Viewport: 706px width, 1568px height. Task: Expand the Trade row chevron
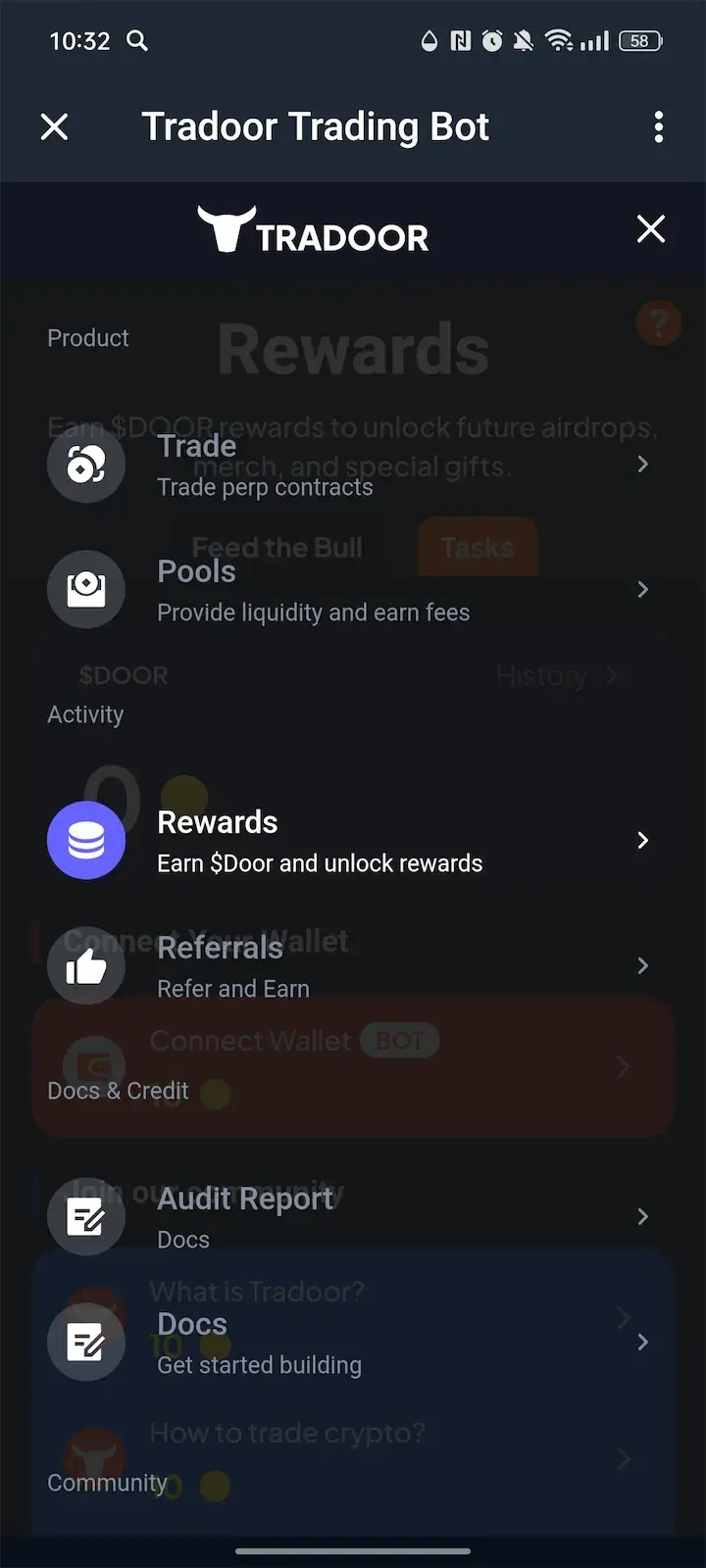(642, 465)
